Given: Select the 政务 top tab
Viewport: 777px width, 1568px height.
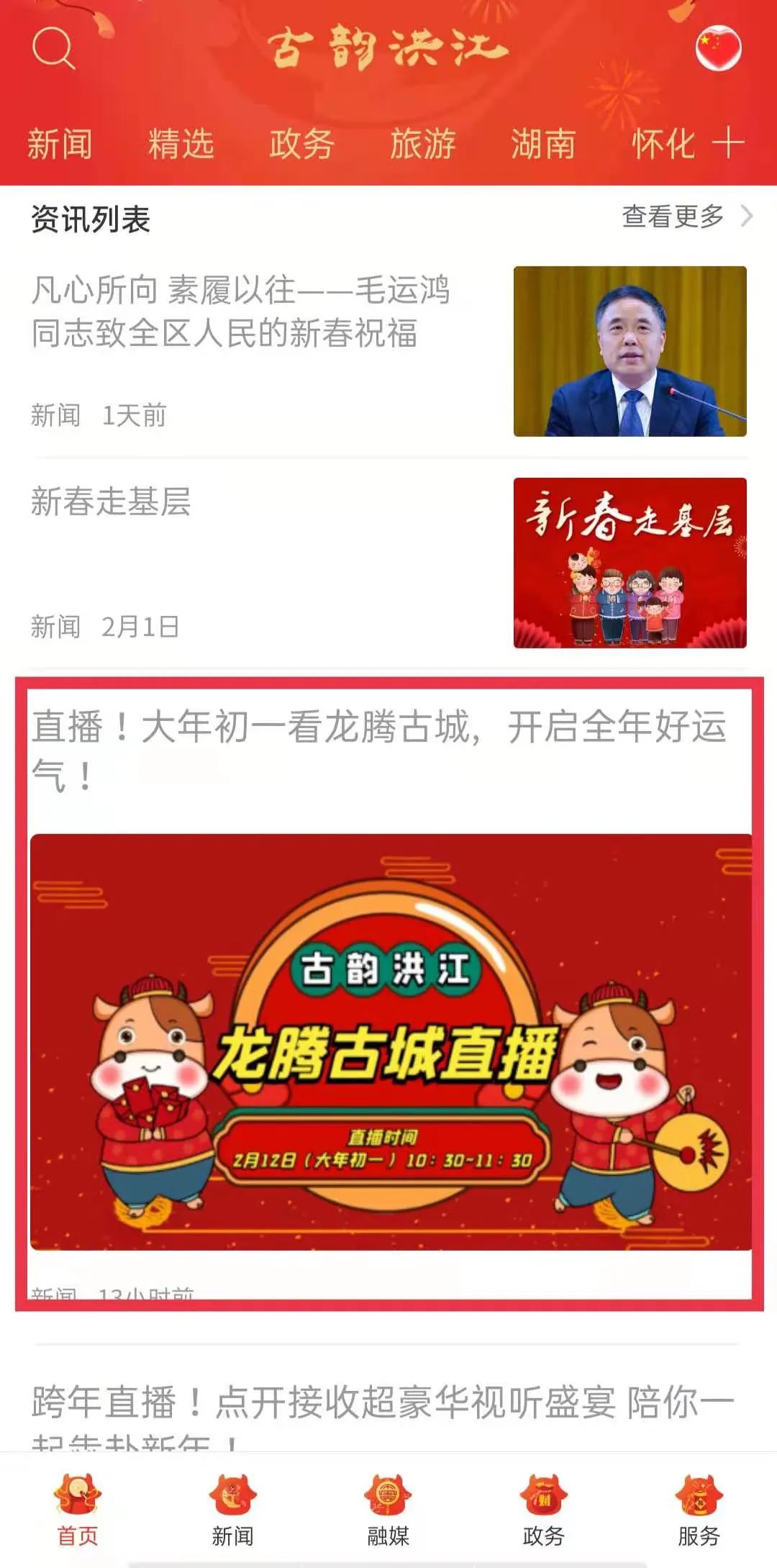Looking at the screenshot, I should 301,144.
